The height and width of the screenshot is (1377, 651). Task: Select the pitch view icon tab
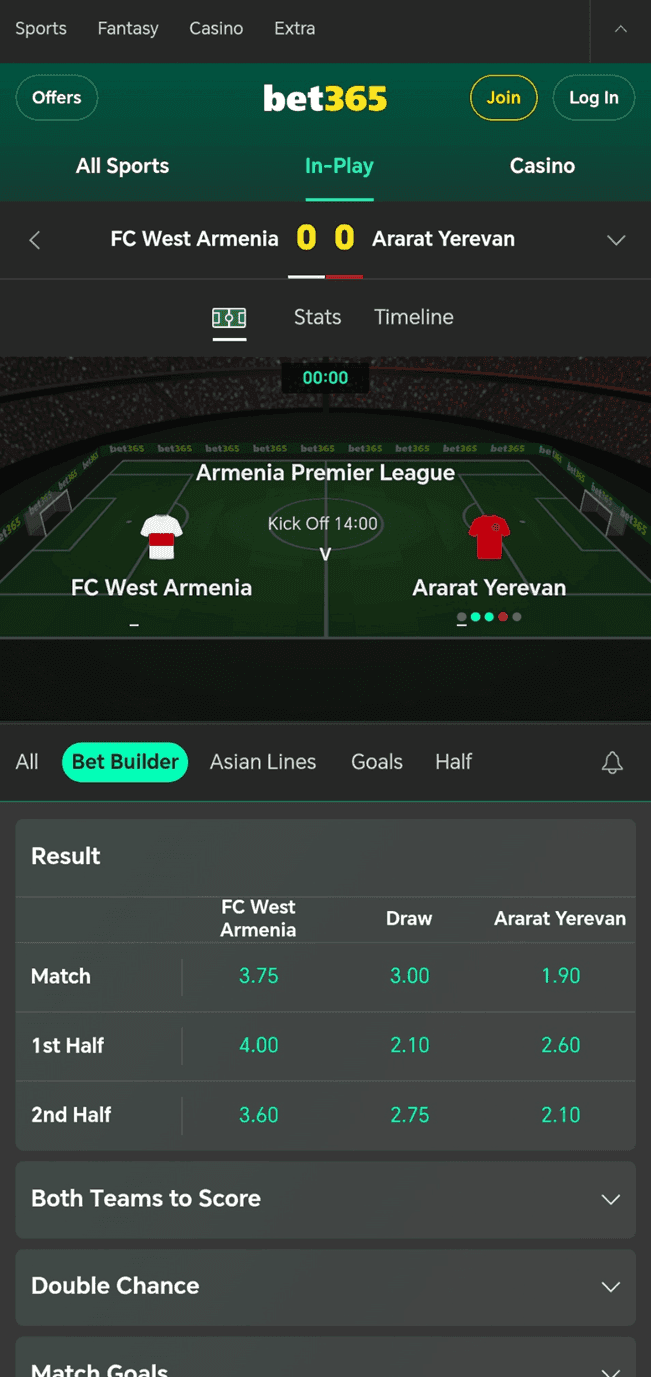(x=229, y=318)
